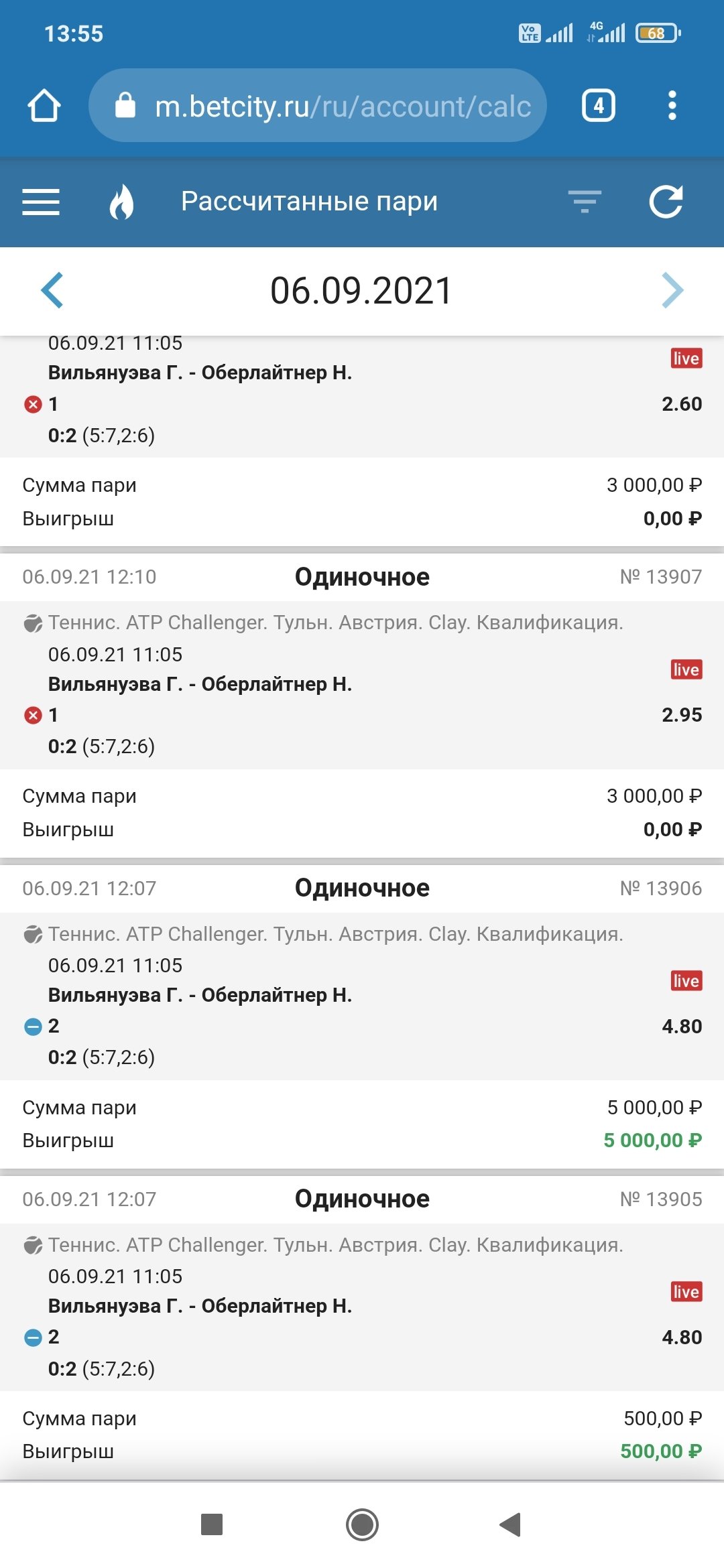Tap the flame hot bets icon
Viewport: 724px width, 1568px height.
pos(121,202)
